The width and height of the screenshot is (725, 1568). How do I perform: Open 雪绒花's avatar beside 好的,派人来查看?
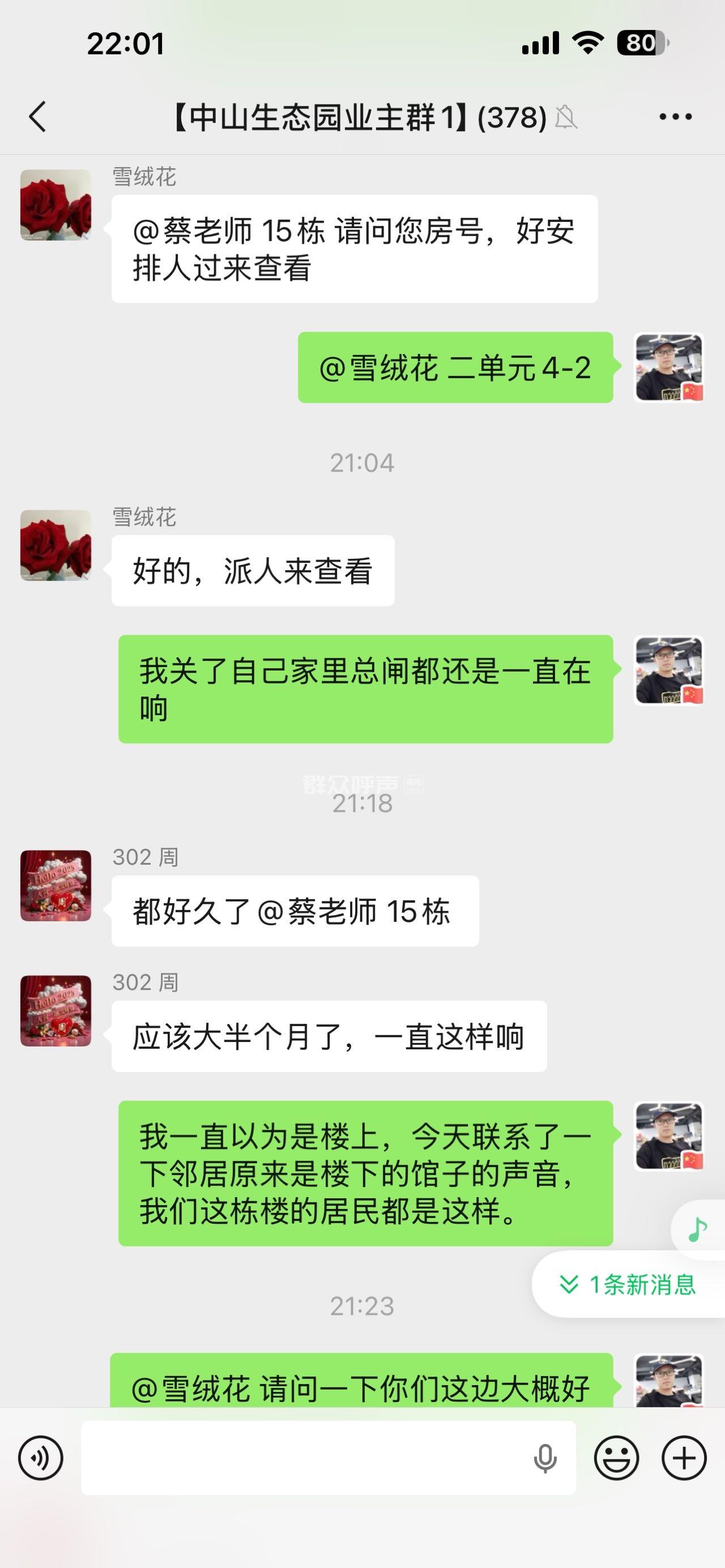[x=56, y=545]
